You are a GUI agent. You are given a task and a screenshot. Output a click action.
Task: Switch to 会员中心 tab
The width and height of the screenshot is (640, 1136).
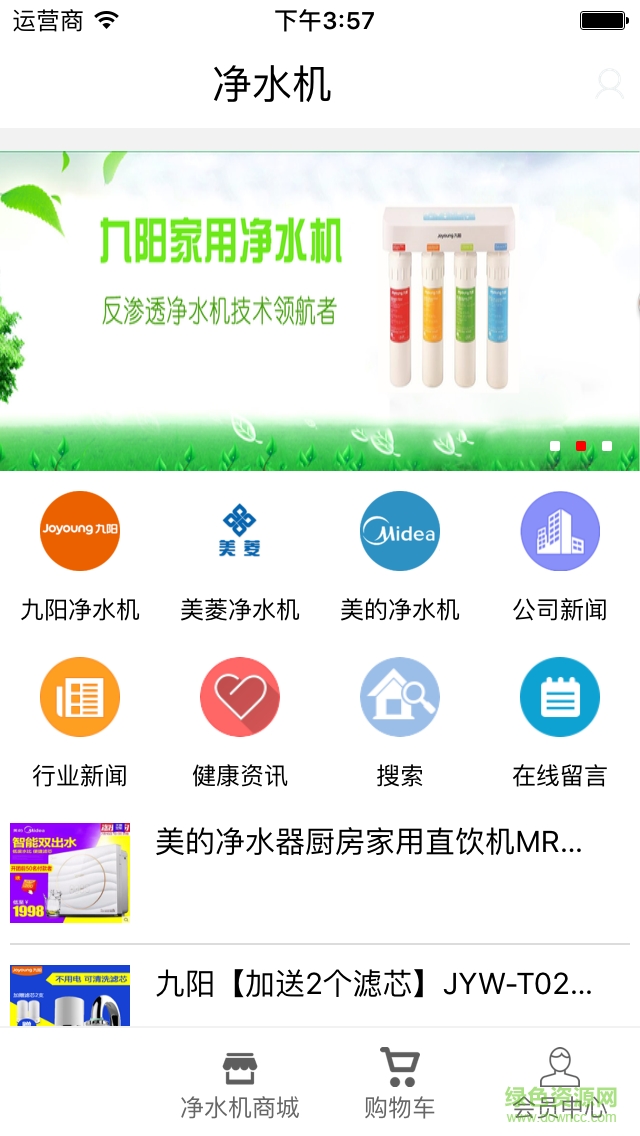559,1084
